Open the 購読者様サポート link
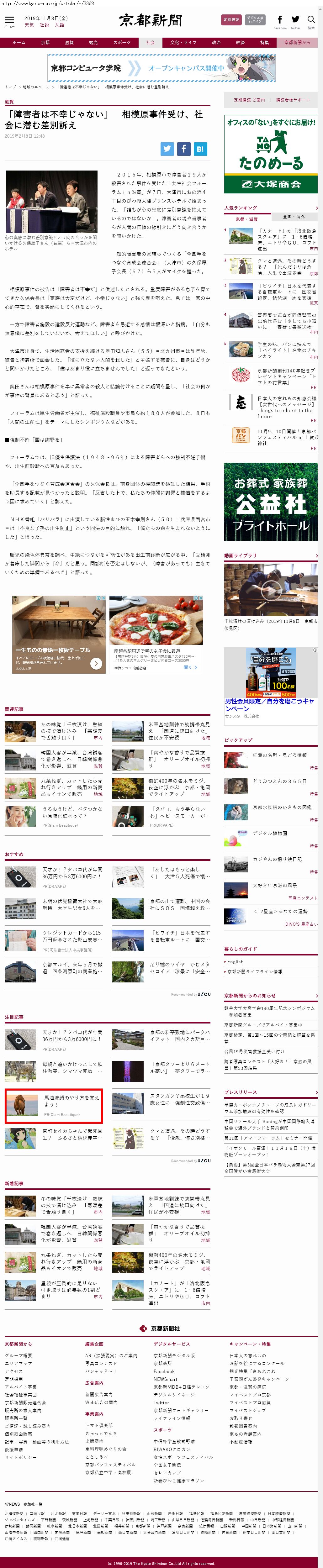The height and width of the screenshot is (1568, 323). pyautogui.click(x=293, y=100)
